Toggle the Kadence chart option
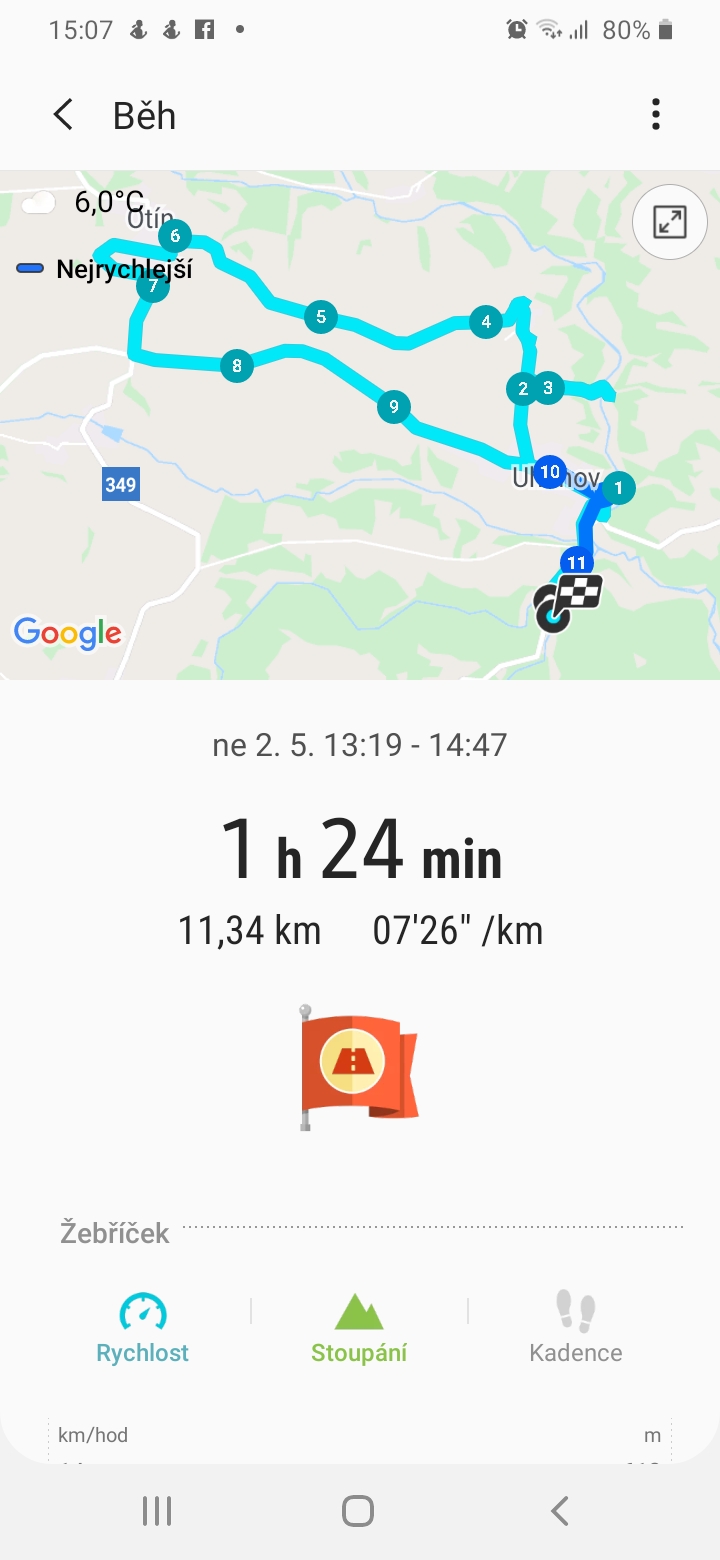The width and height of the screenshot is (720, 1560). click(576, 1329)
